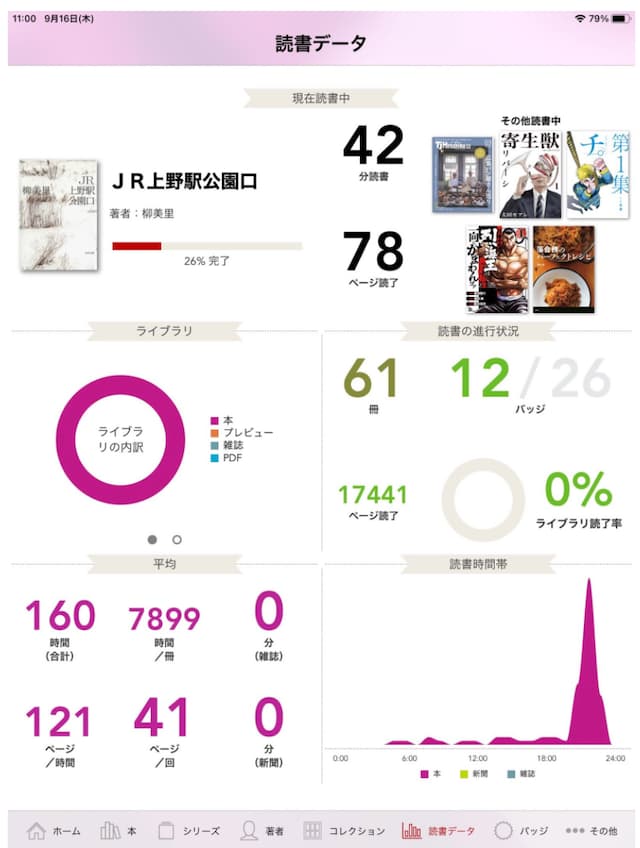Go to the シリーズ tab
640x848 pixels.
point(189,830)
